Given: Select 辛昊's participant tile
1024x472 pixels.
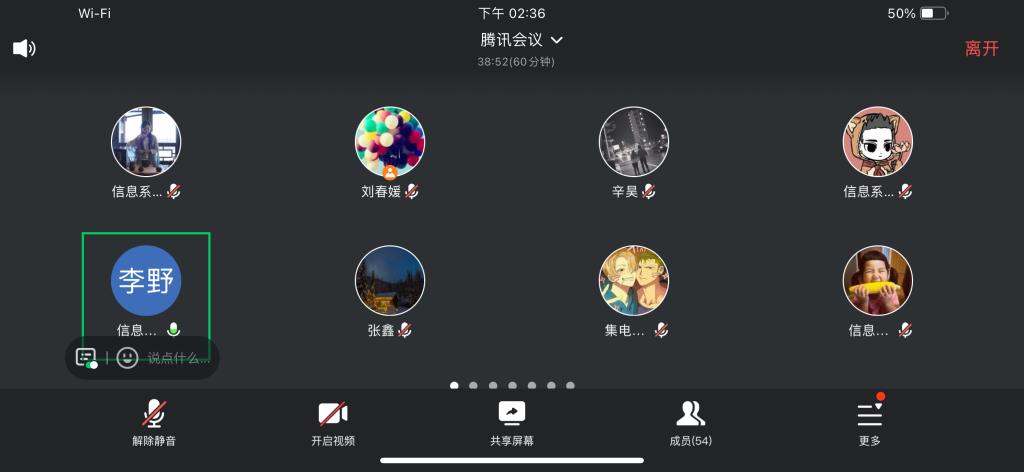Looking at the screenshot, I should click(633, 143).
